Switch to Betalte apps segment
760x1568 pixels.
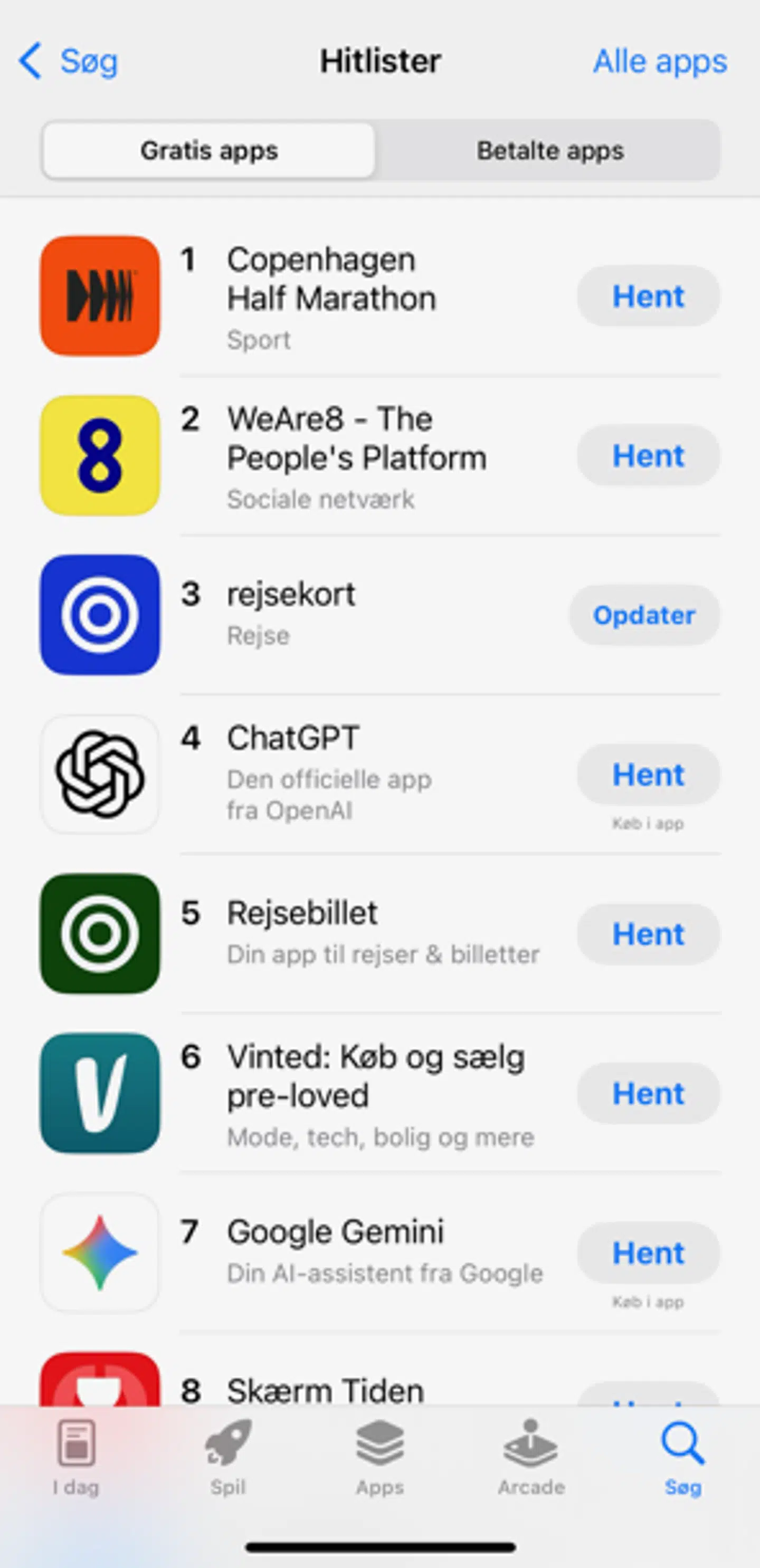click(x=549, y=150)
